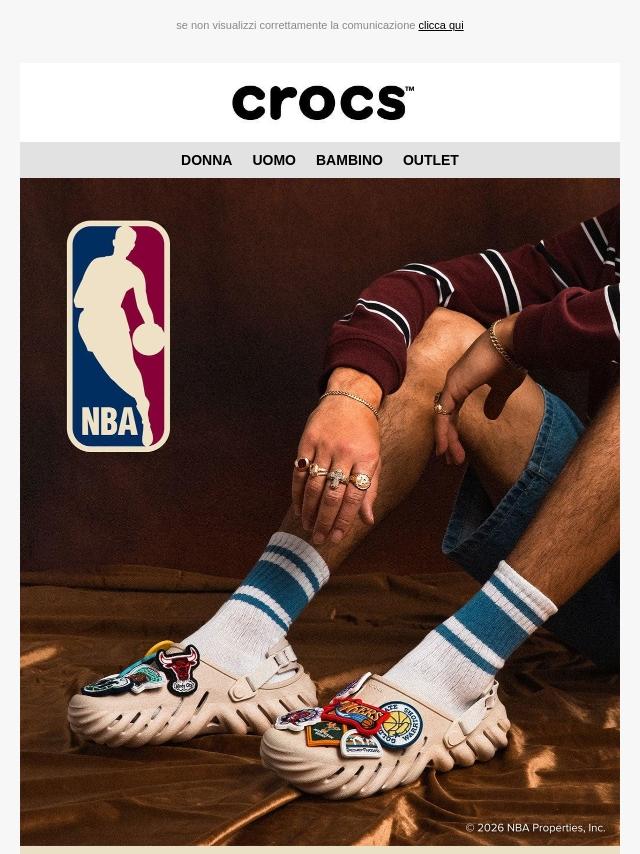Open the "clicca qui" link
Screen dimensions: 640x854
440,25
